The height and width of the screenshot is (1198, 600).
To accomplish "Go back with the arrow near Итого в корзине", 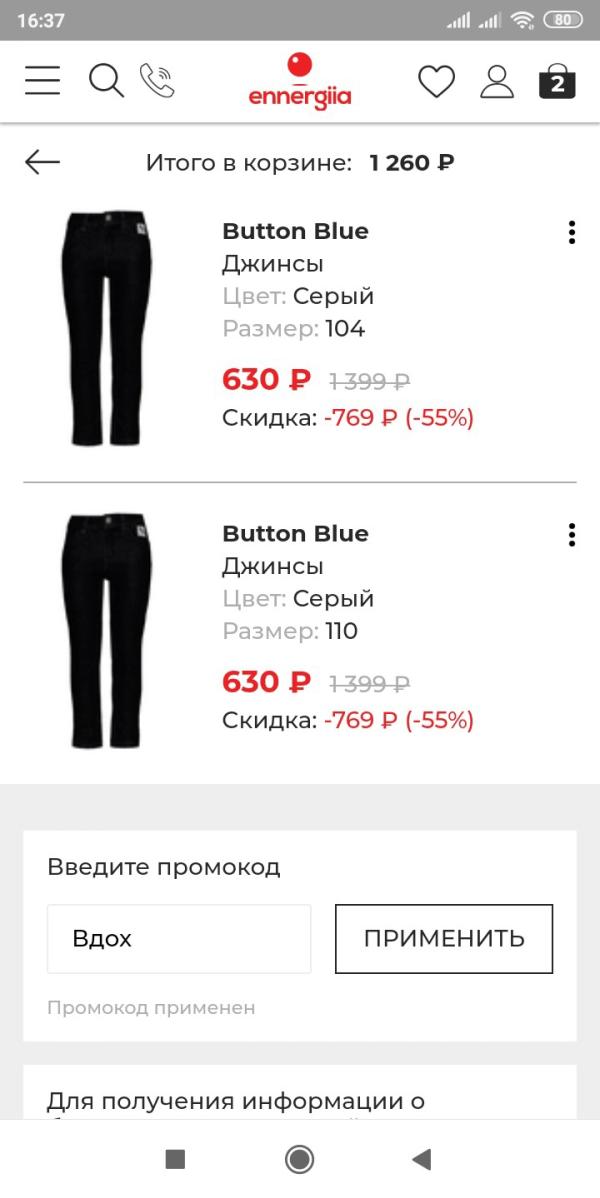I will pyautogui.click(x=43, y=162).
